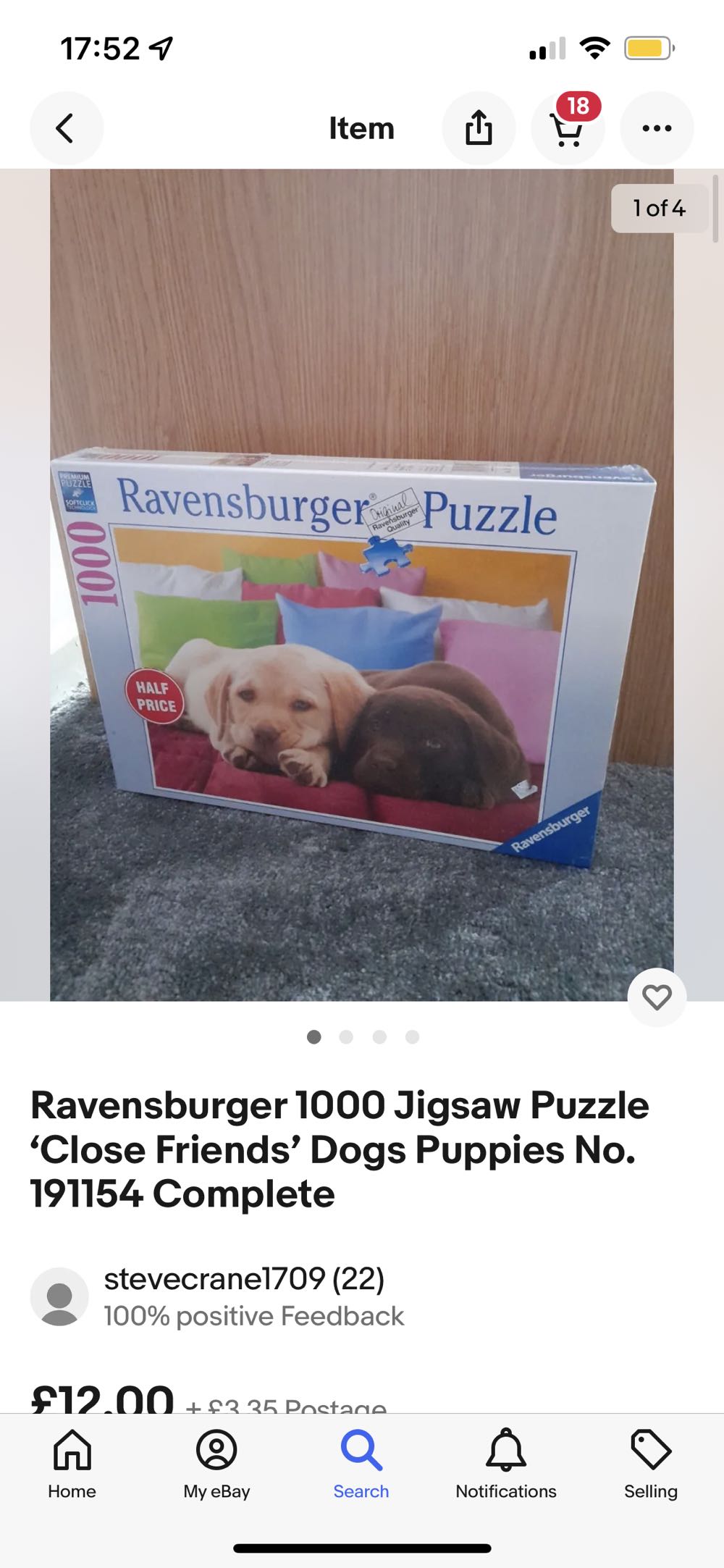Image resolution: width=724 pixels, height=1568 pixels.
Task: Add the item to your watchlist with the heart
Action: coord(657,997)
